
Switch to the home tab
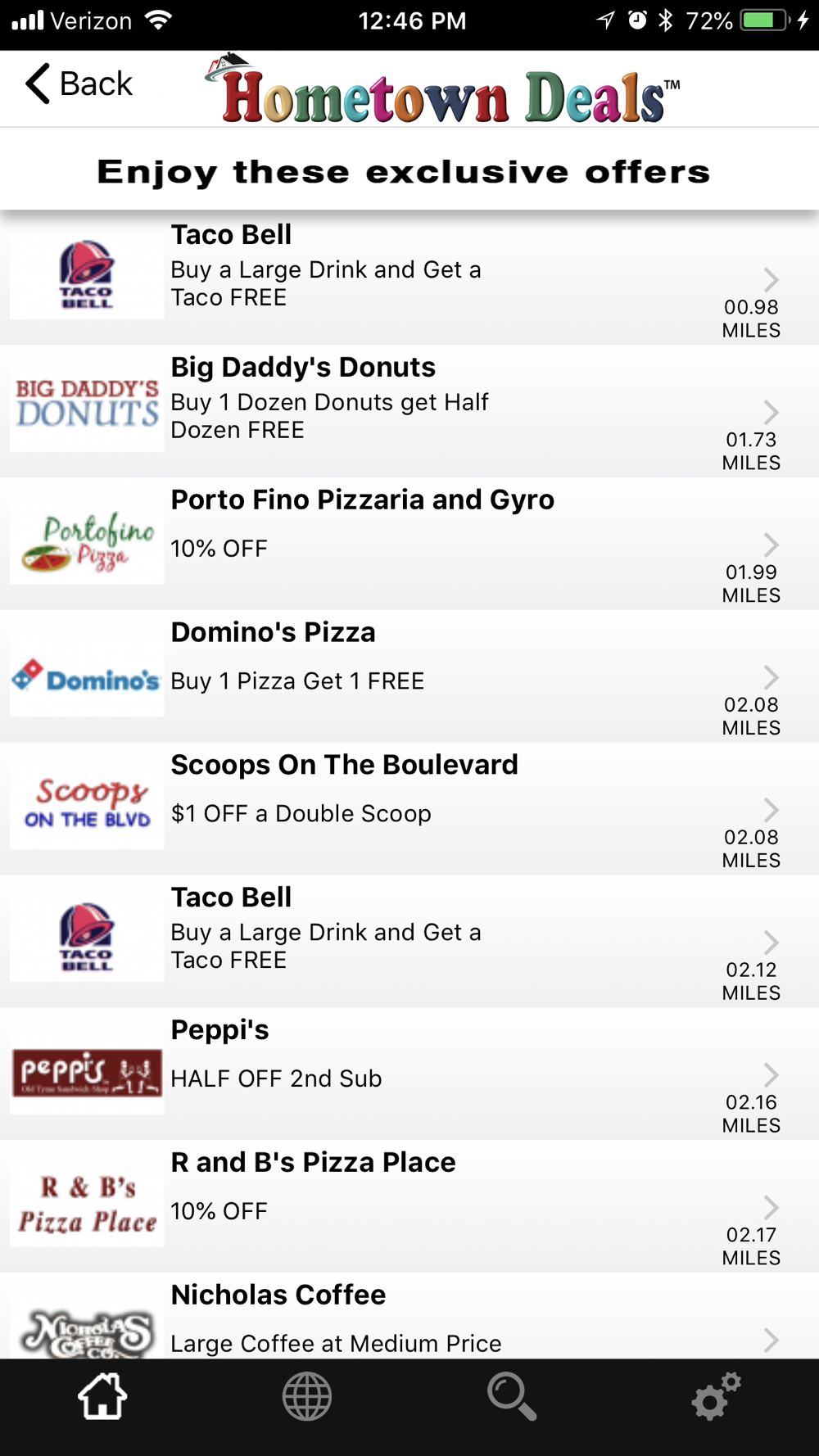point(102,1397)
